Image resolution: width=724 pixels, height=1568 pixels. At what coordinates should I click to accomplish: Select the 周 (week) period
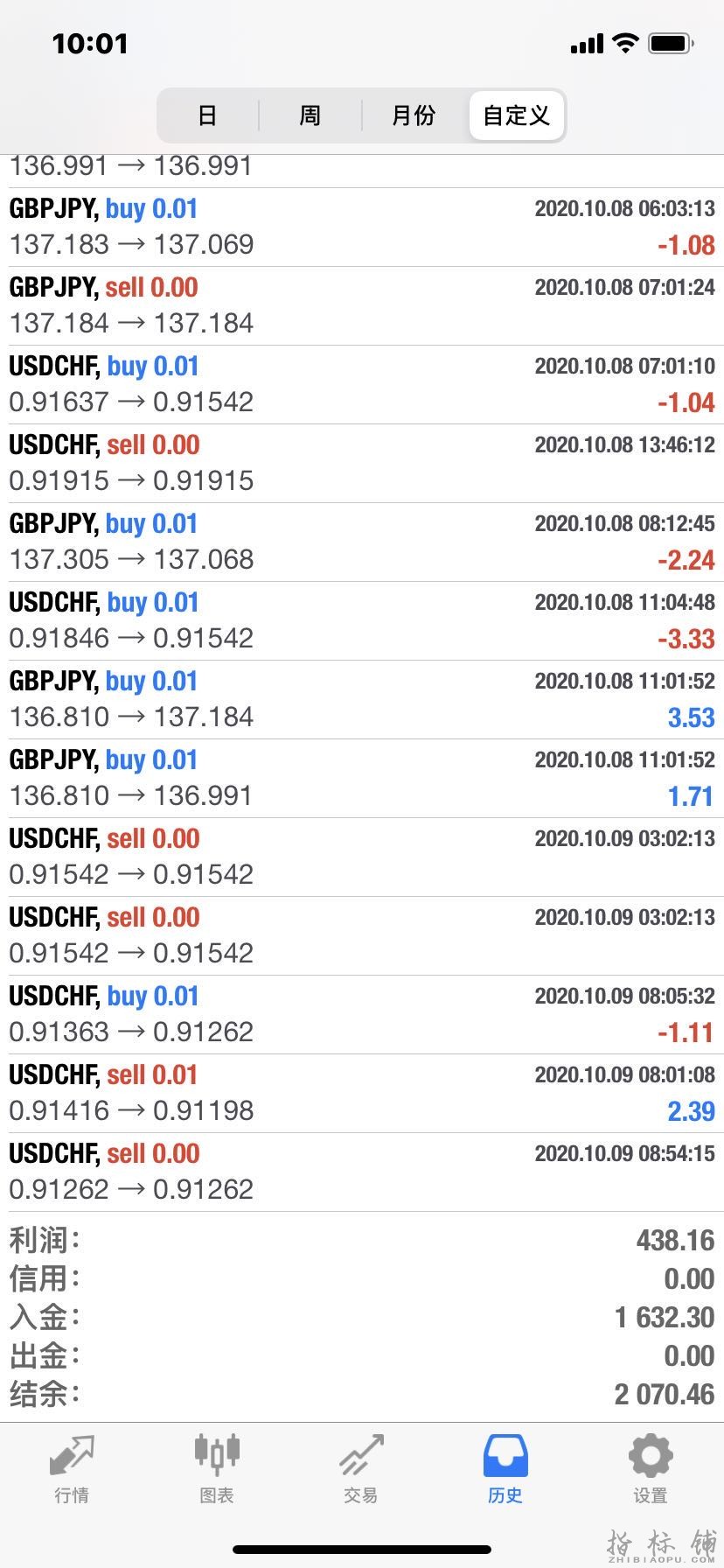tap(310, 115)
